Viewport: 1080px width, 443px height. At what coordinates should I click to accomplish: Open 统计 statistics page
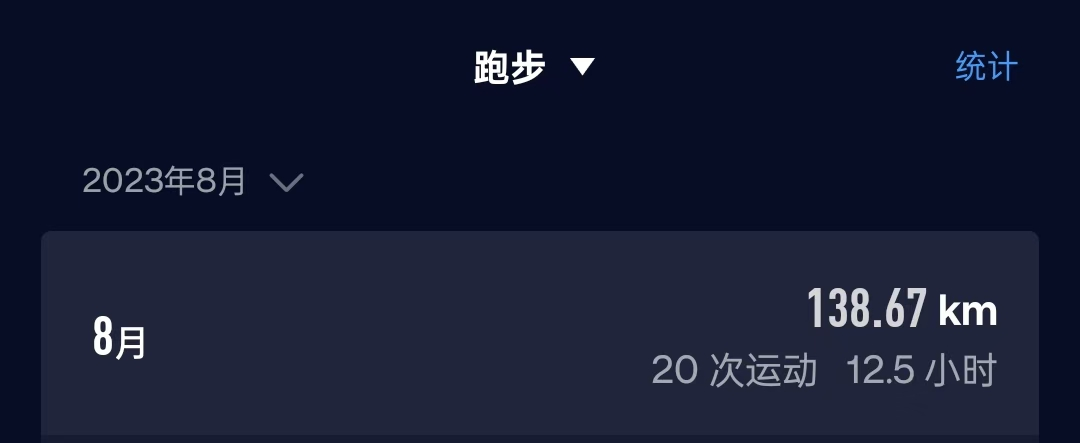pyautogui.click(x=986, y=67)
